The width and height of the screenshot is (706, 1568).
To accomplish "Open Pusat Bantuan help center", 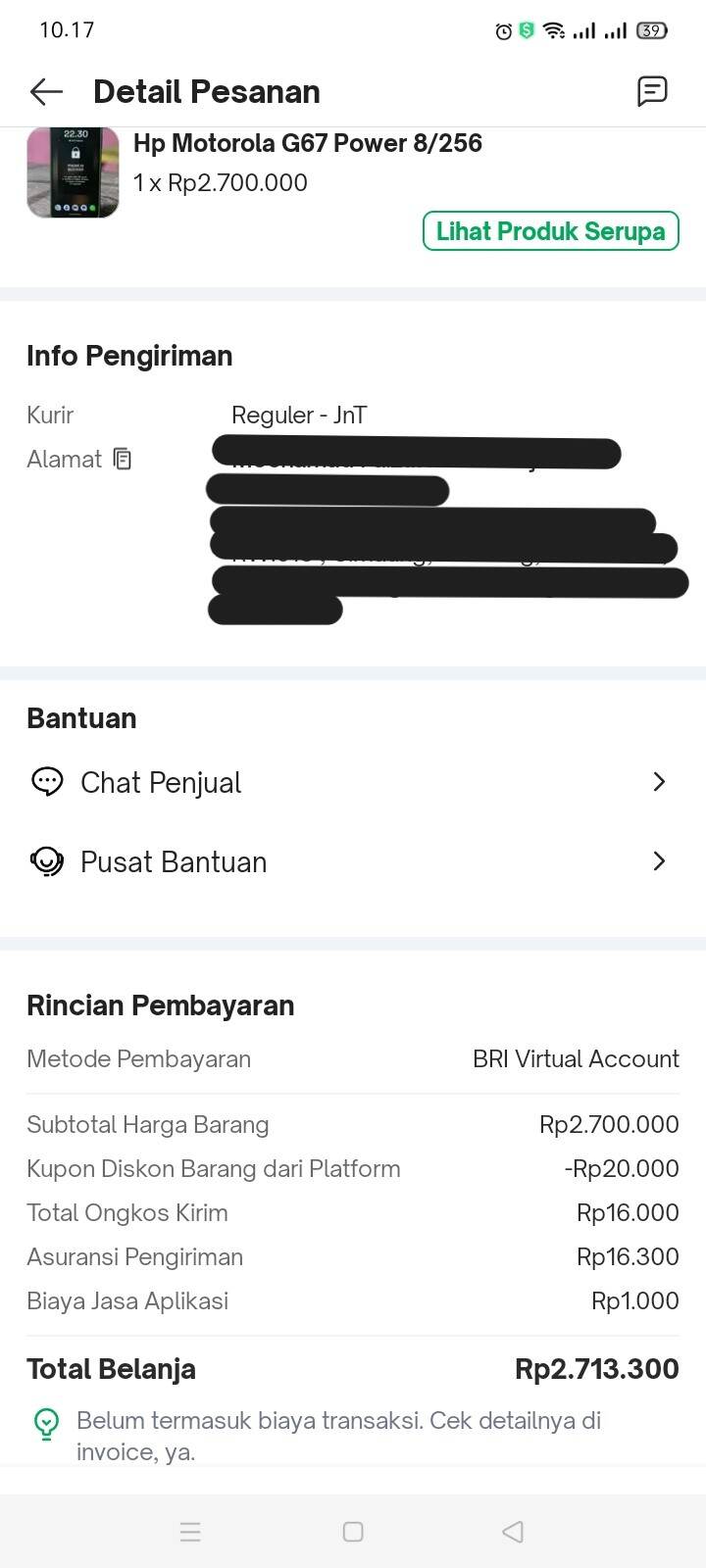I will pyautogui.click(x=174, y=861).
